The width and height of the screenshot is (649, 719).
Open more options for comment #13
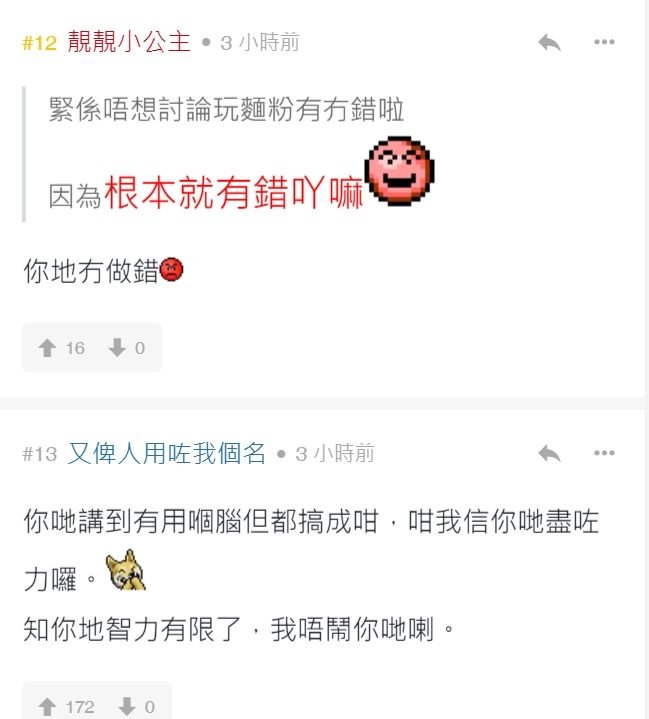tap(604, 454)
